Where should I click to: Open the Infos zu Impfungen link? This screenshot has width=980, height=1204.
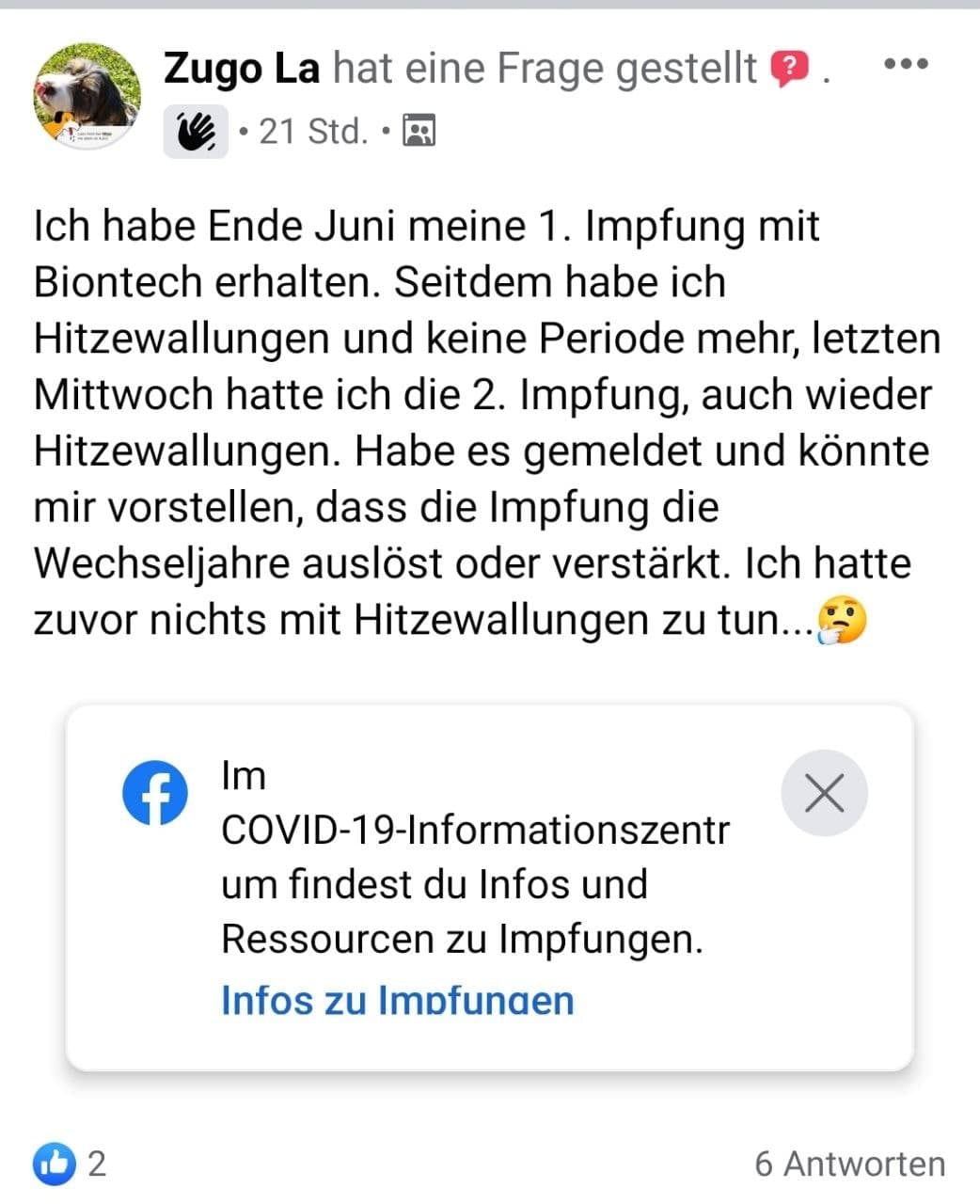coord(396,1000)
